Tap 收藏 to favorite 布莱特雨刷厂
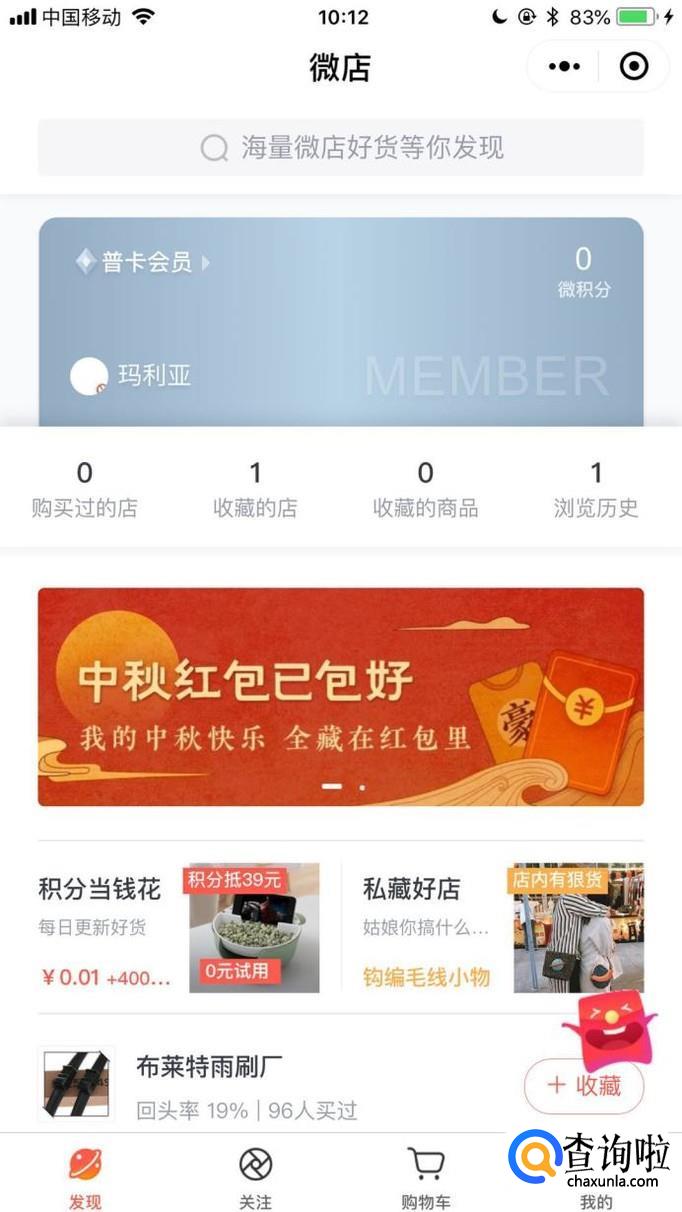Screen dimensions: 682x1212 (x=584, y=1086)
